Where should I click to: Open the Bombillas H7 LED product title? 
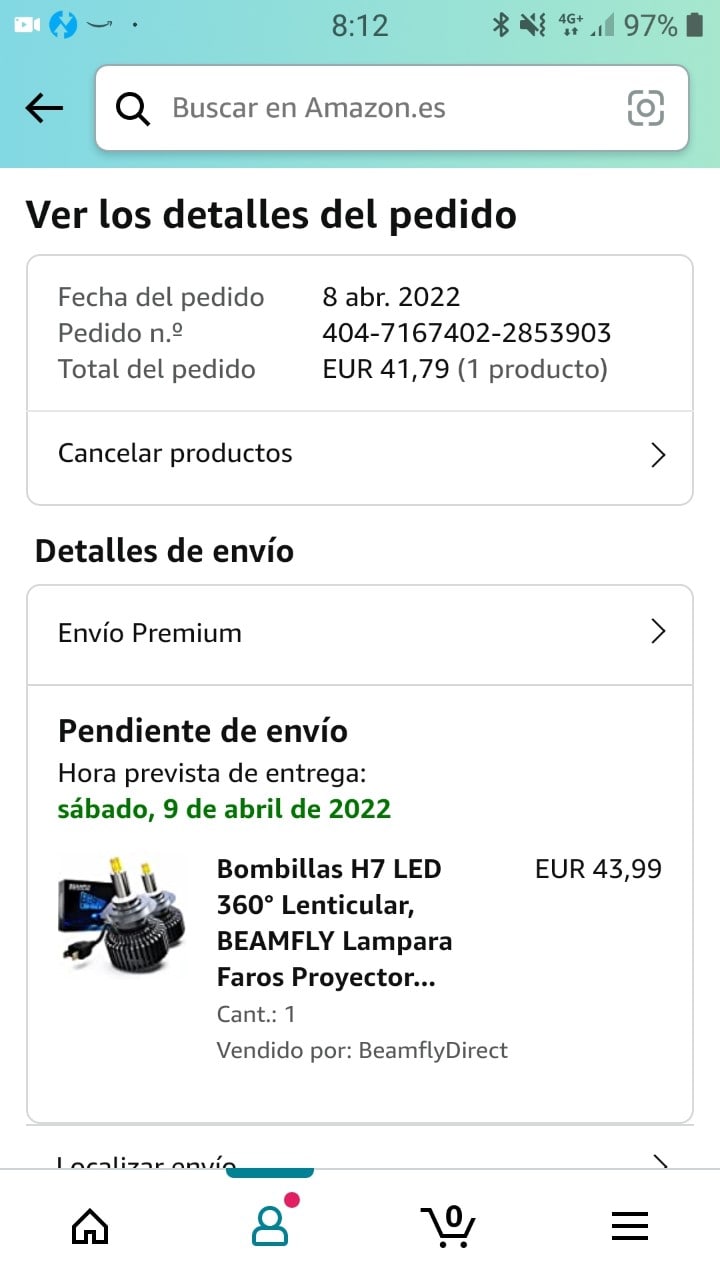[334, 922]
